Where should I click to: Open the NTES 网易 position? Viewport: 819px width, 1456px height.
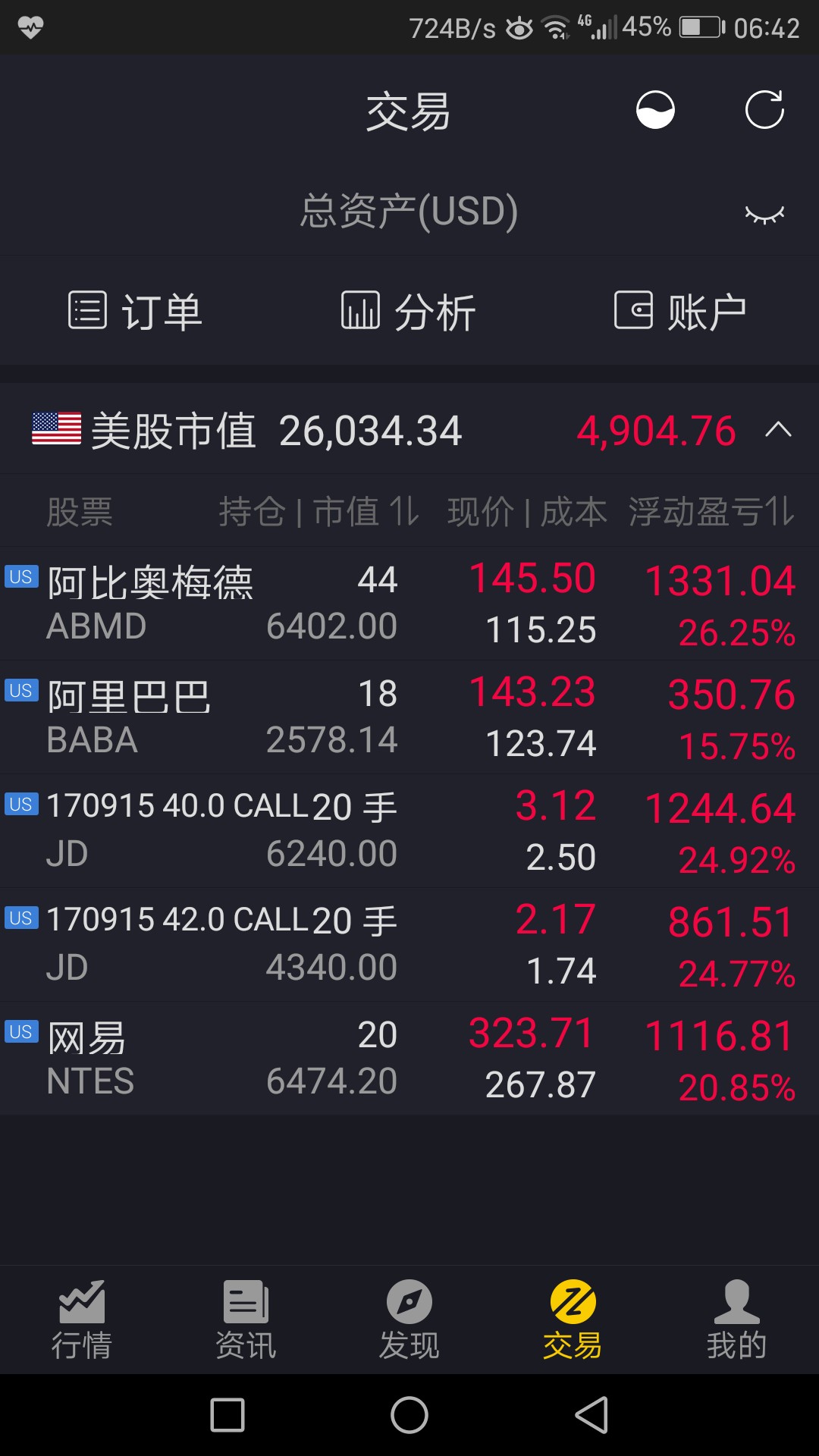click(x=409, y=1059)
